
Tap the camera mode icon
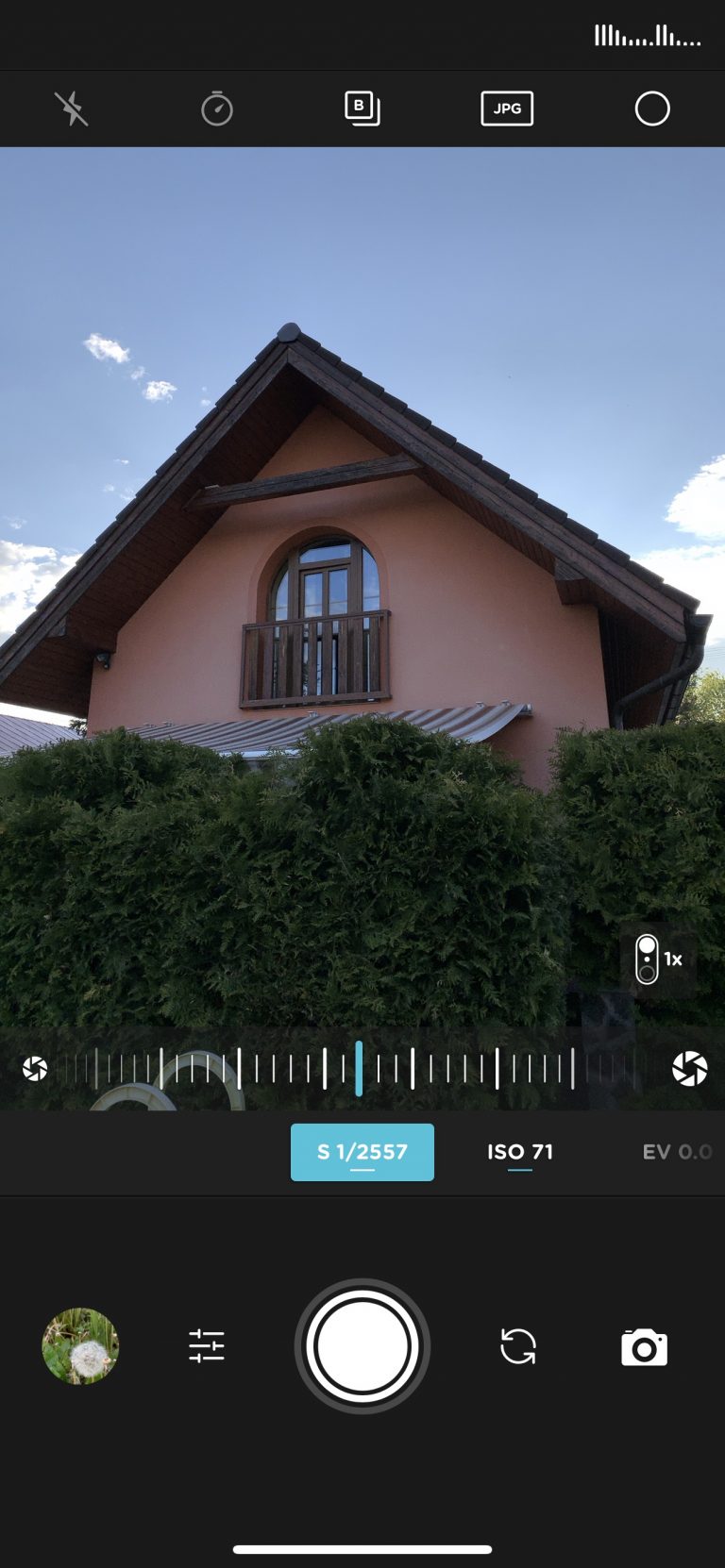click(645, 1347)
